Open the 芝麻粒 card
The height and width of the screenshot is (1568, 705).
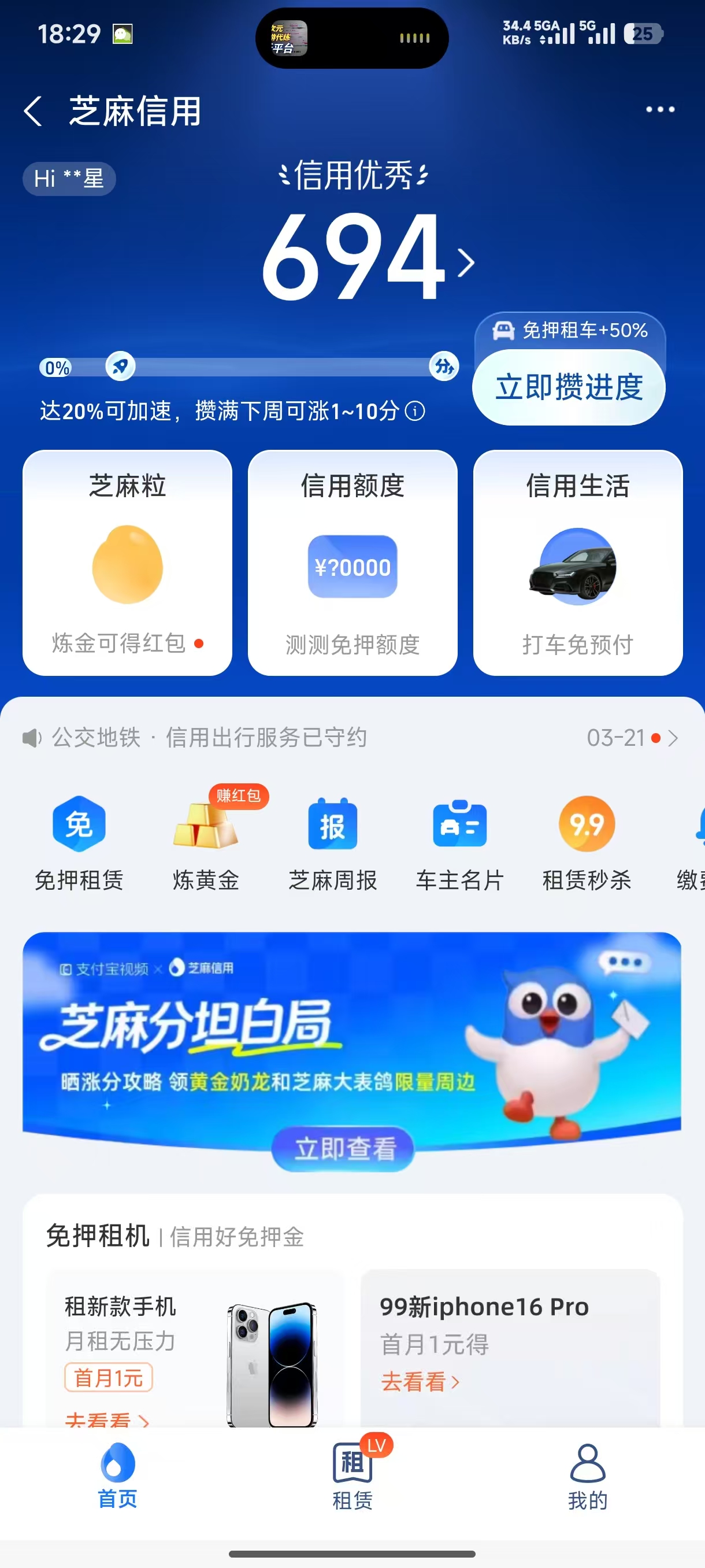pyautogui.click(x=127, y=563)
